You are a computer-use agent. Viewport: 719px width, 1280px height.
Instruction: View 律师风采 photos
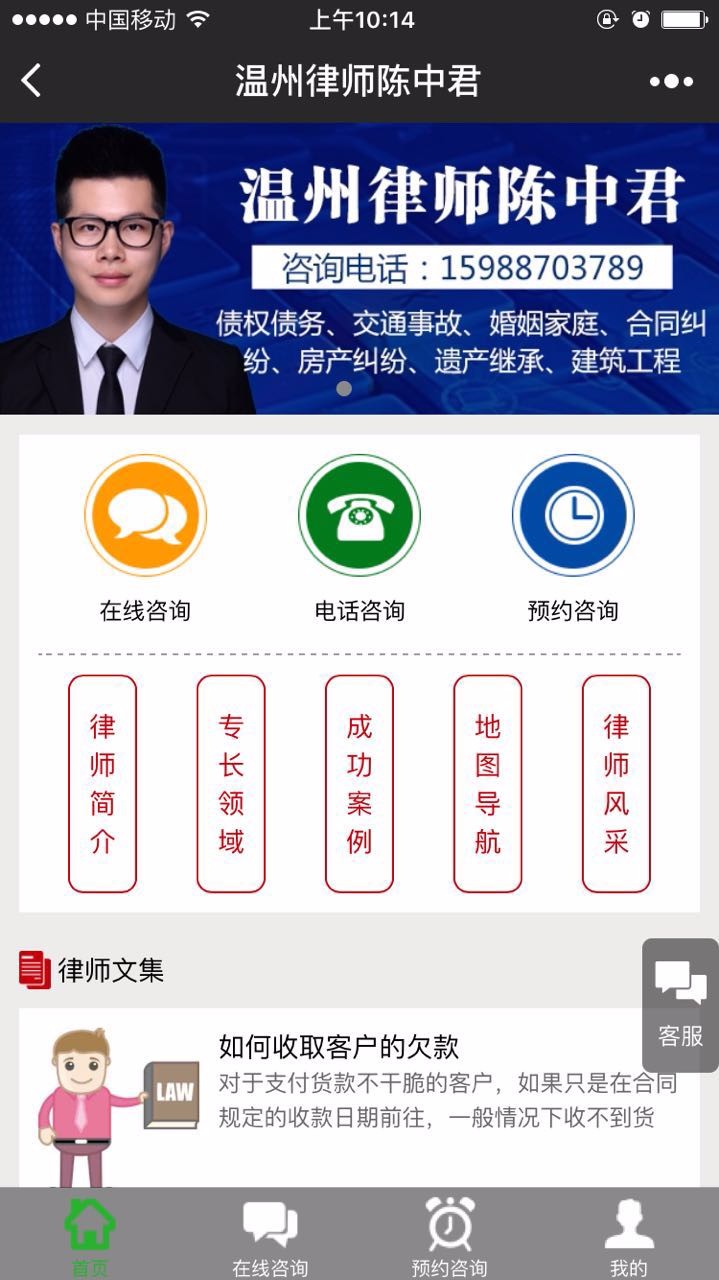tap(616, 783)
